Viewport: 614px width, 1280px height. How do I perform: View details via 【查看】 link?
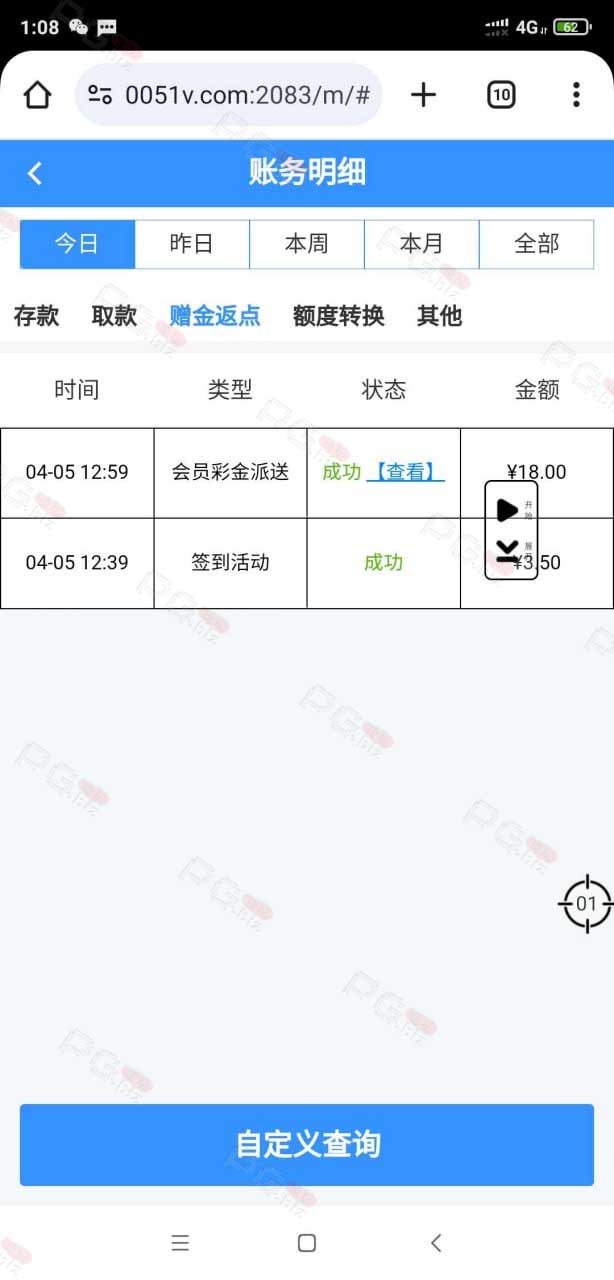point(406,472)
